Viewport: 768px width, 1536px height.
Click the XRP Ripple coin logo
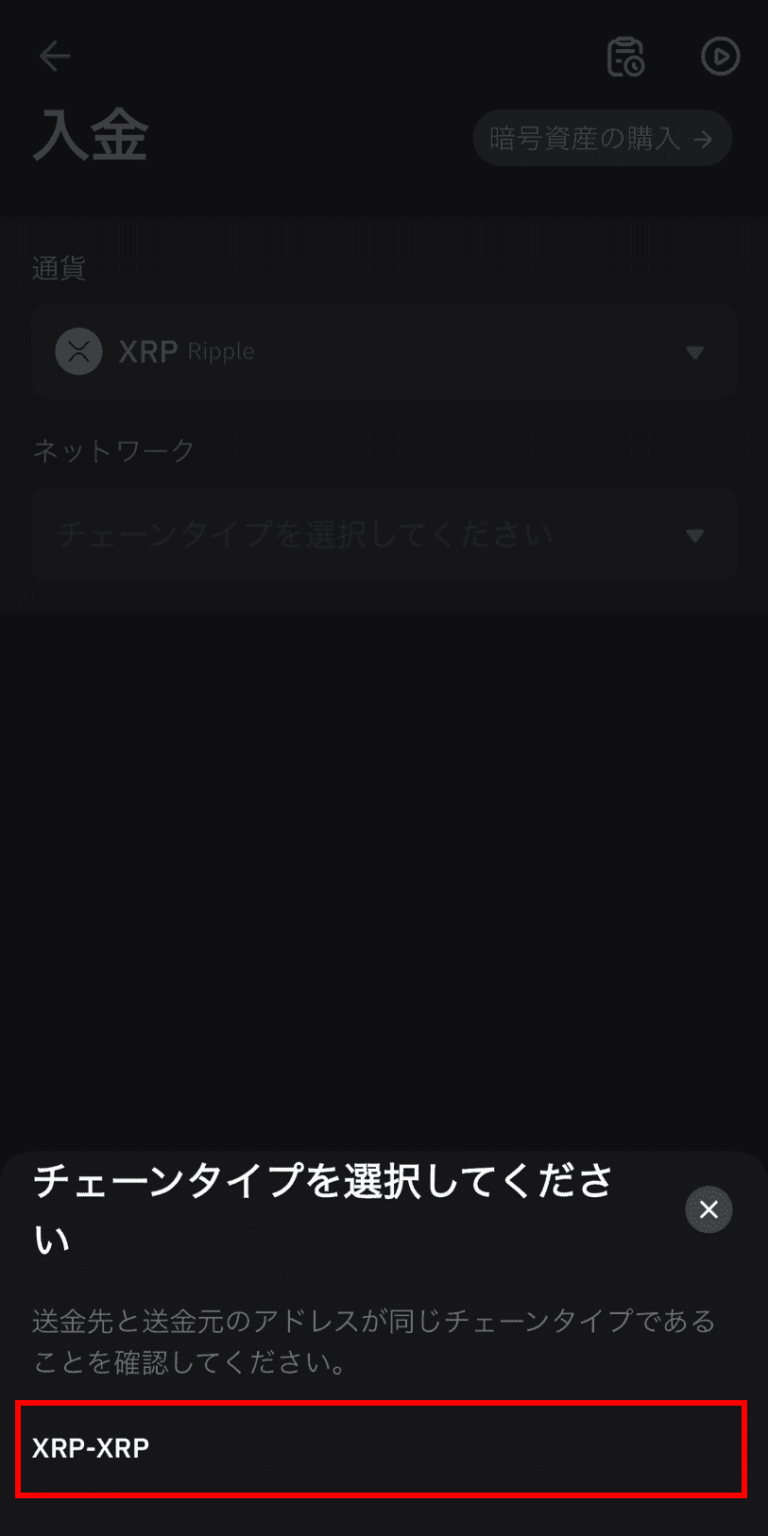pos(80,351)
